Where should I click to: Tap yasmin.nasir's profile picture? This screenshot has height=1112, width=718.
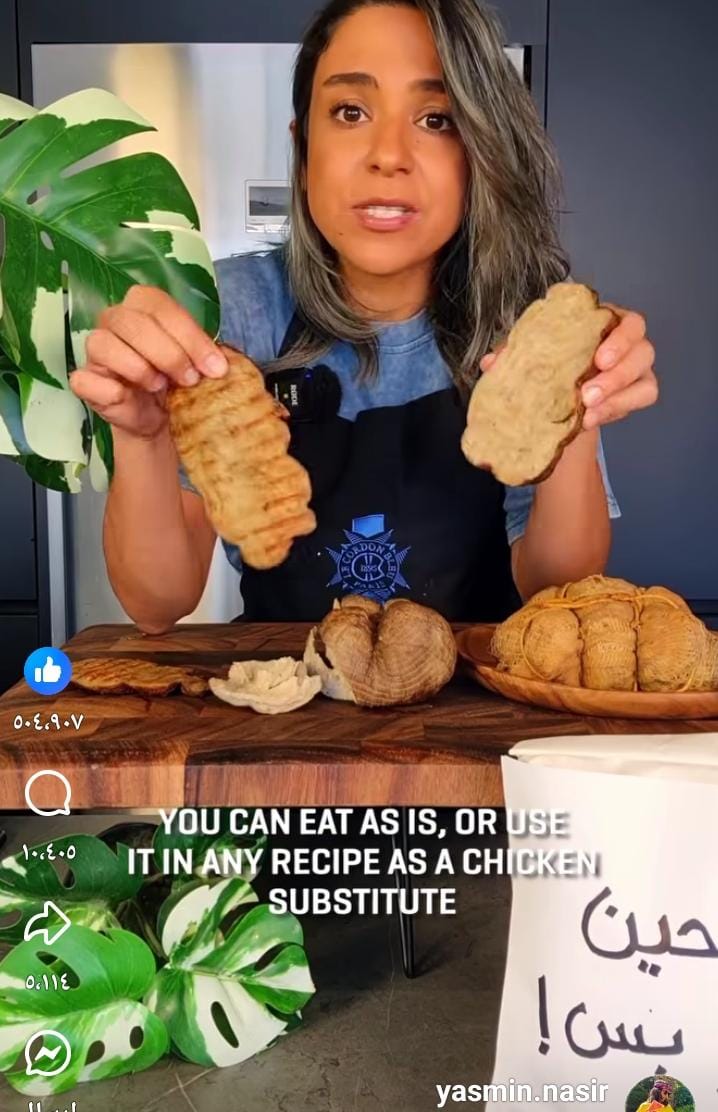pos(660,1094)
